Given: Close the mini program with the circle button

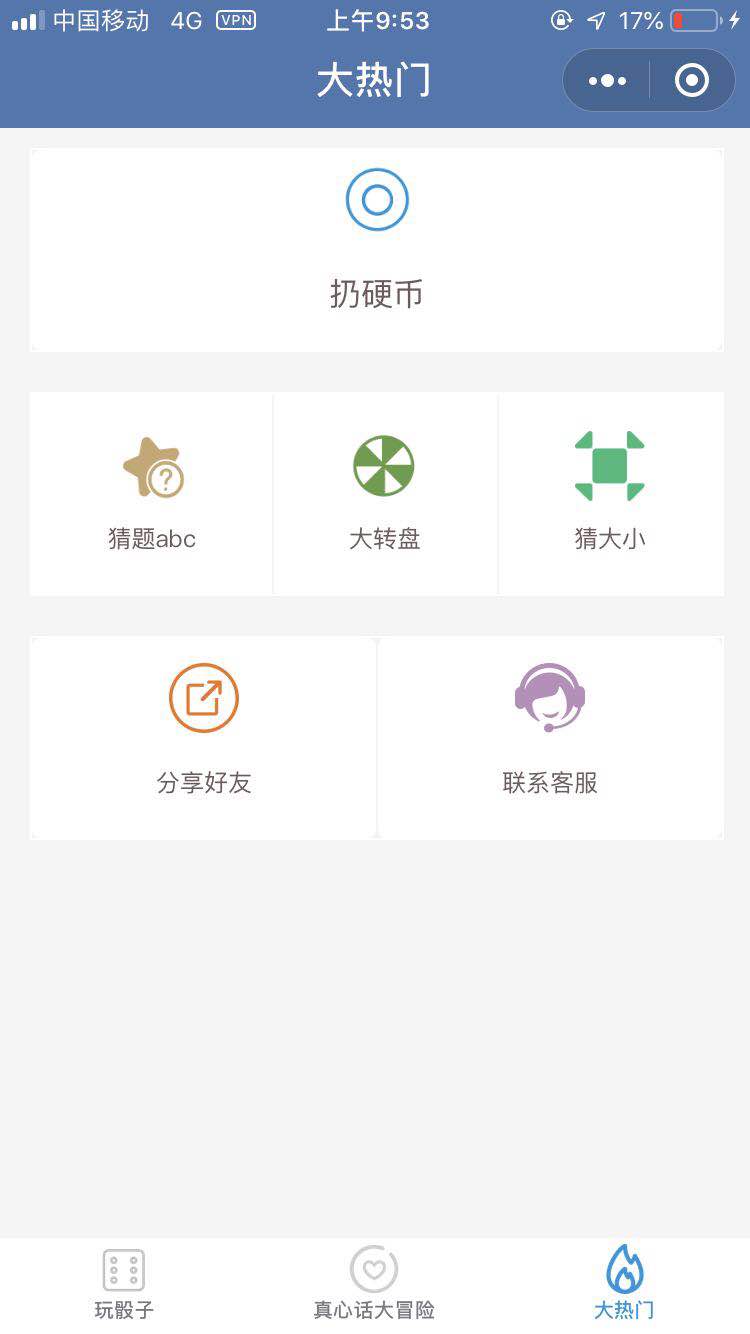Looking at the screenshot, I should pos(692,80).
